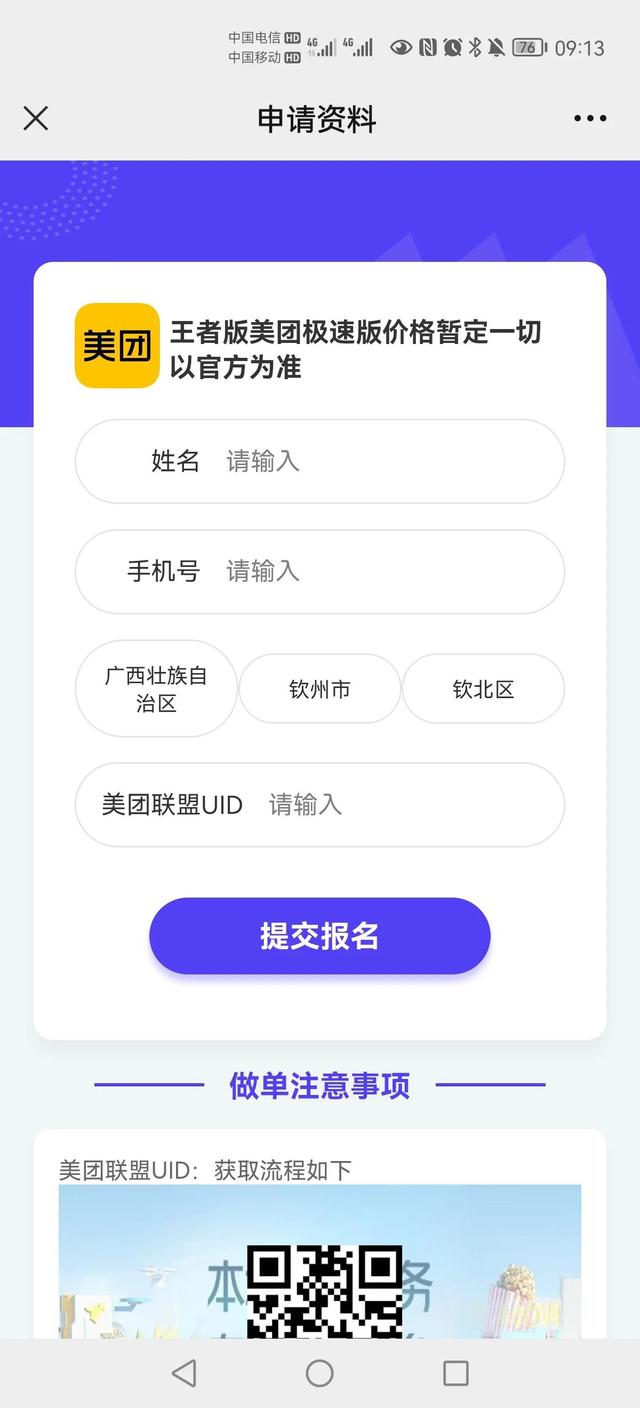Image resolution: width=640 pixels, height=1408 pixels.
Task: Tap the system home button
Action: (320, 1373)
